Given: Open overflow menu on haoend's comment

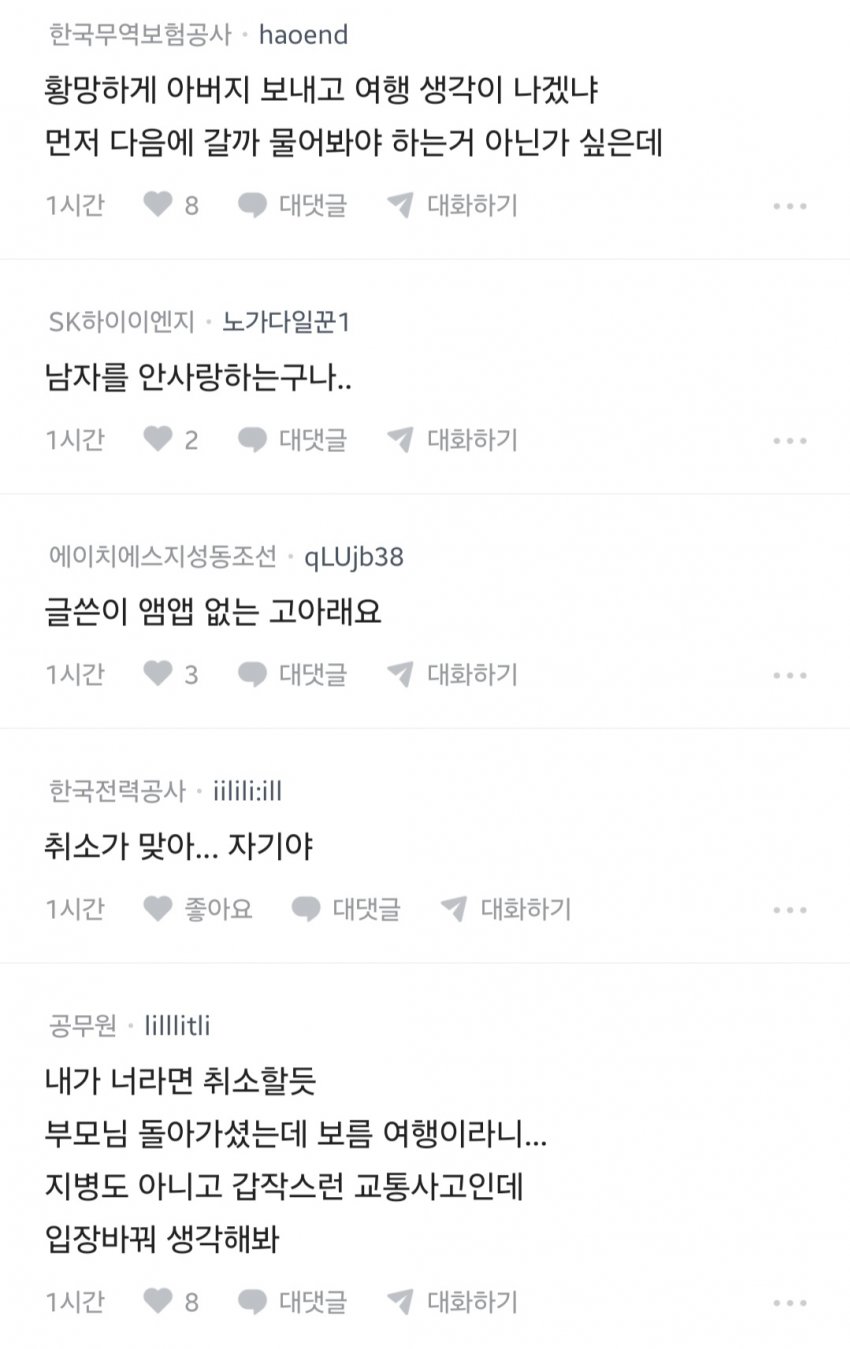Looking at the screenshot, I should click(789, 207).
